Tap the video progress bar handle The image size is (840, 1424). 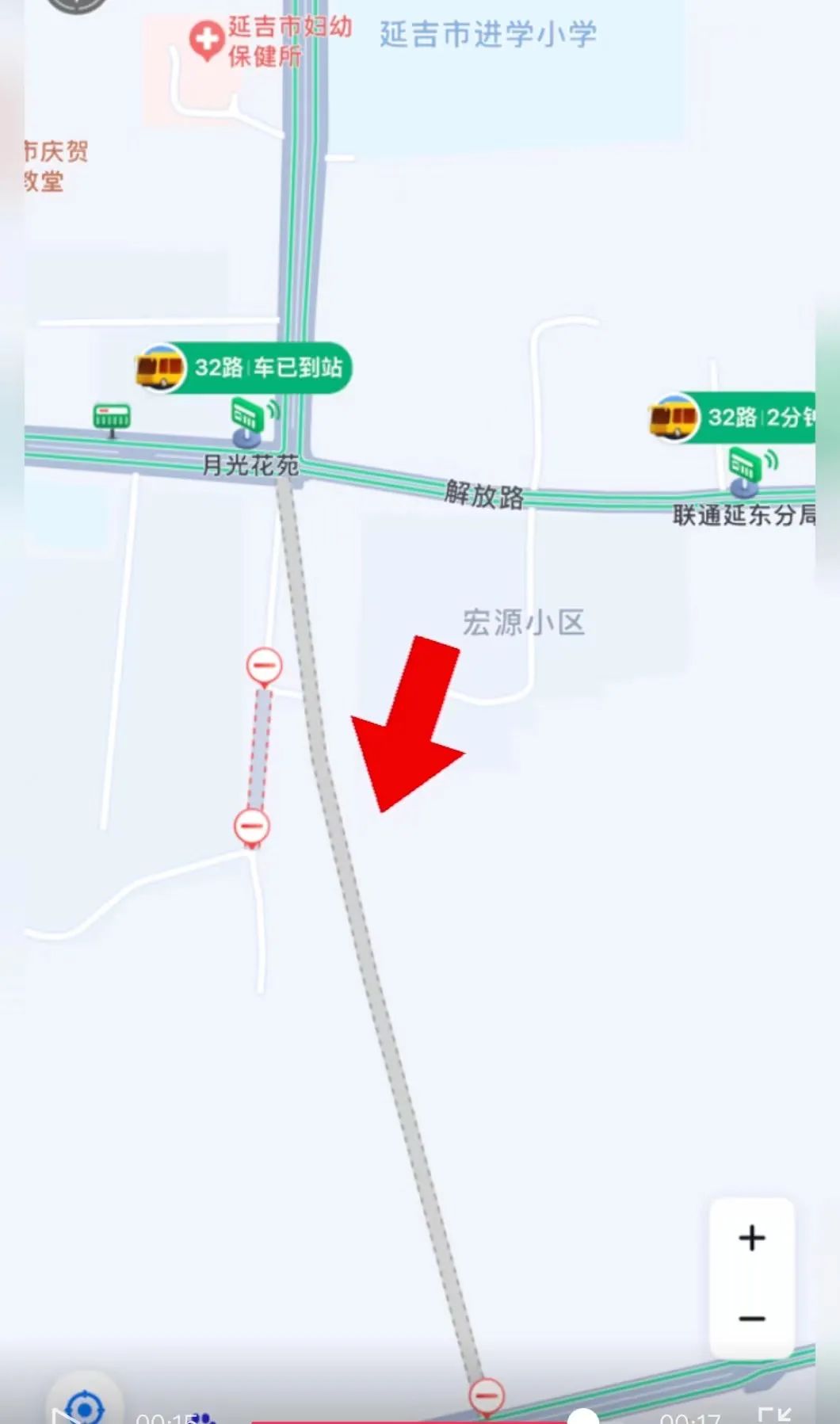point(582,1418)
